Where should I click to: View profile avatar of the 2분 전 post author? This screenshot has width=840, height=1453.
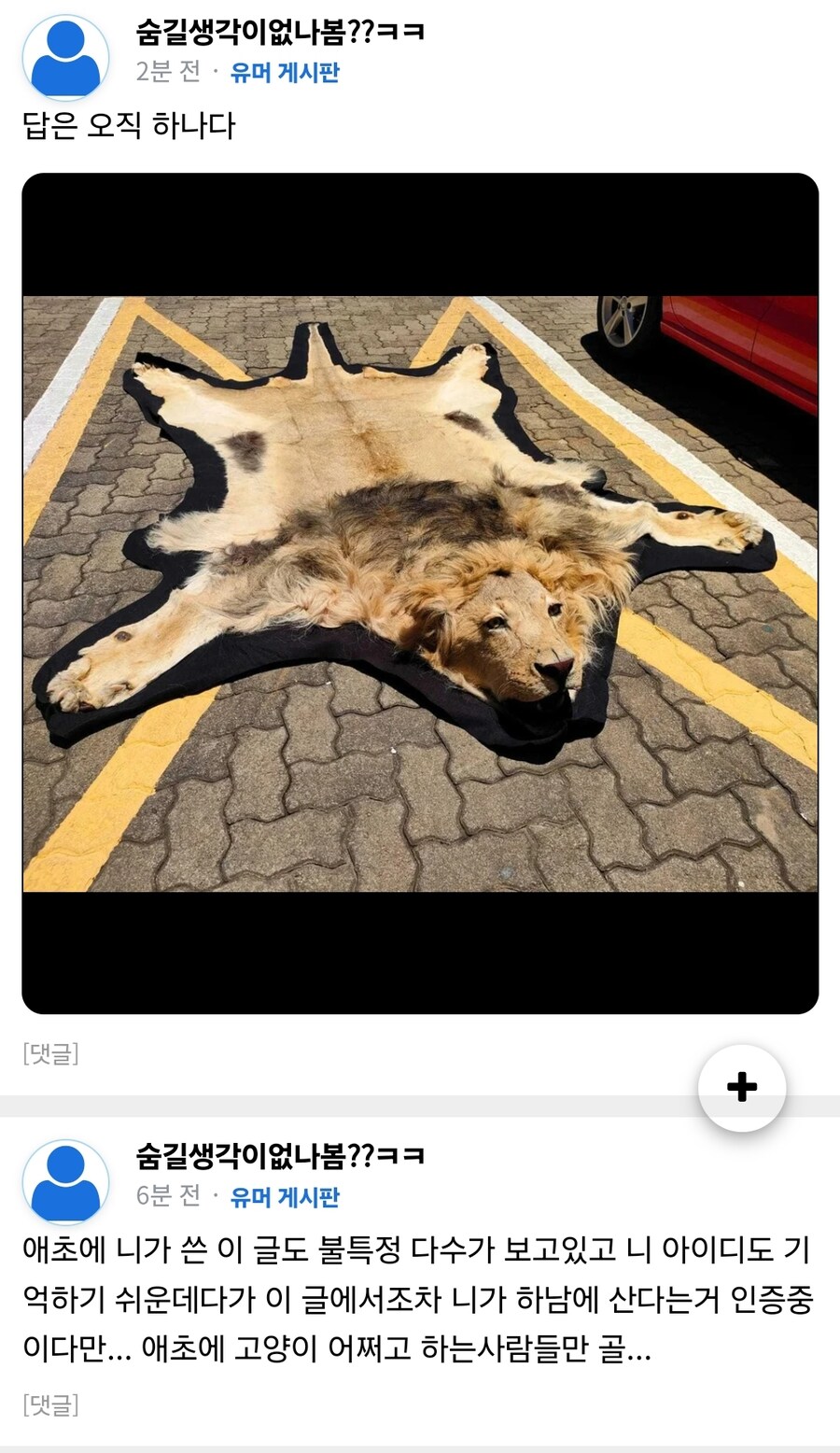[x=65, y=58]
